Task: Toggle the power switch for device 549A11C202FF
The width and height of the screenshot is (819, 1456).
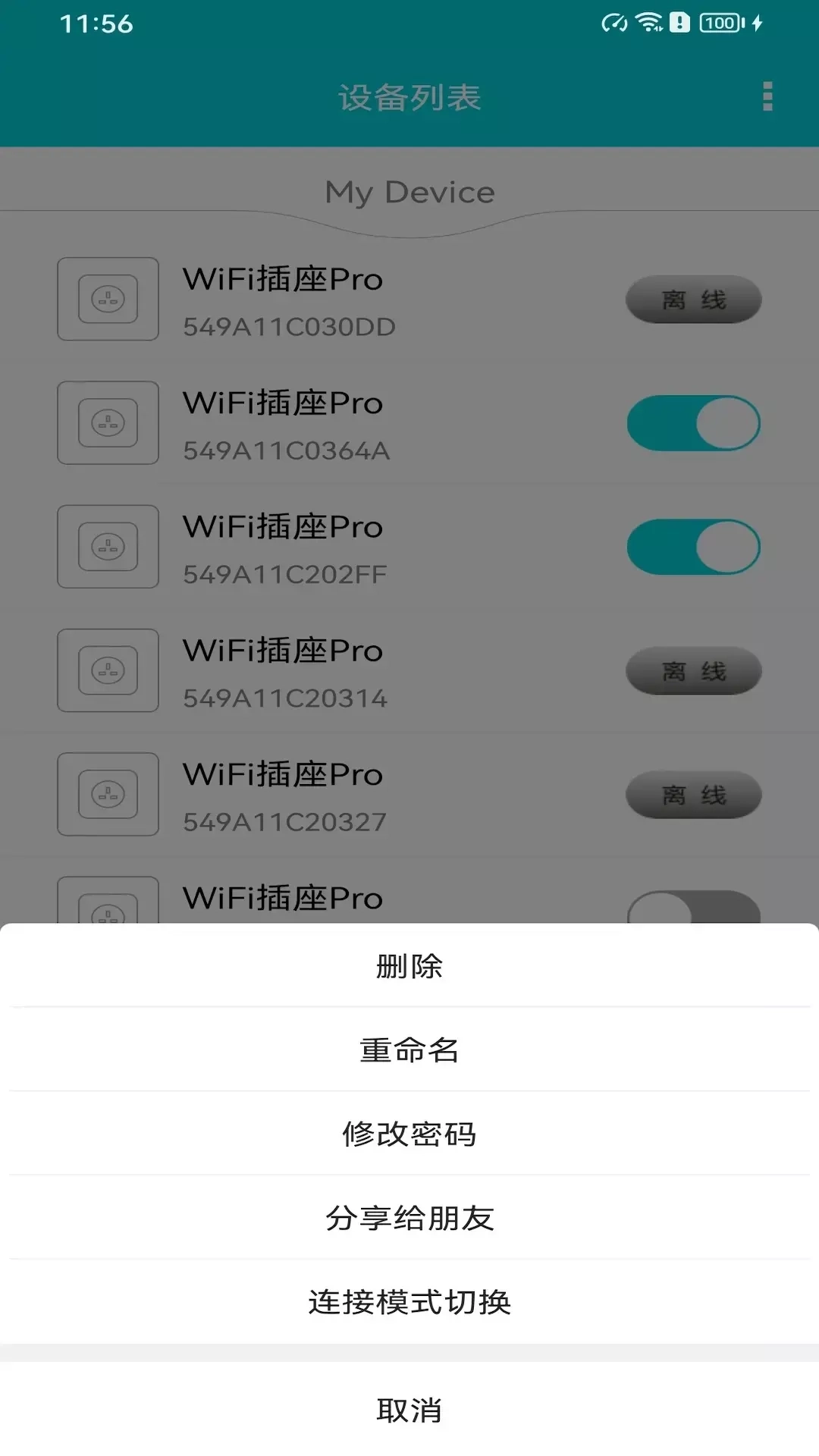Action: point(693,547)
